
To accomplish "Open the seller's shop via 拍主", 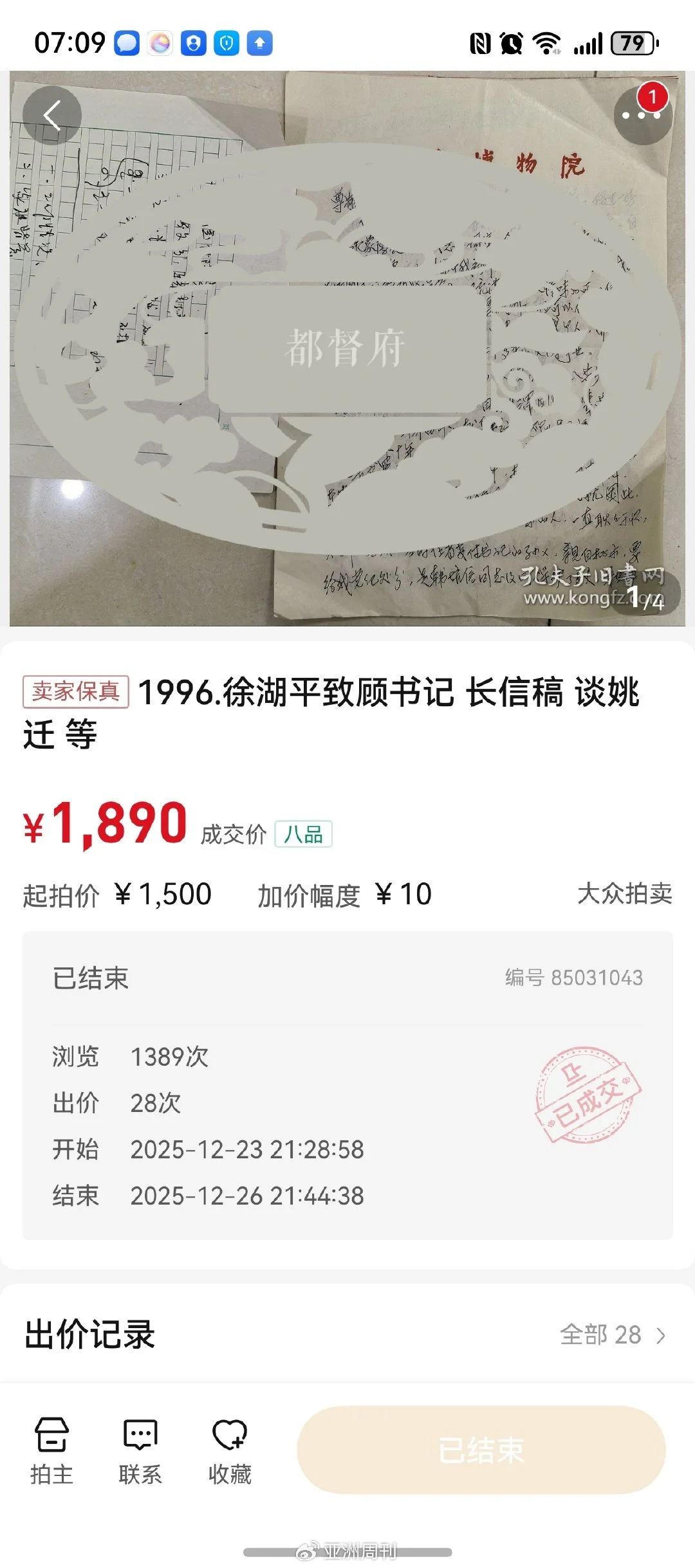I will [x=51, y=1451].
